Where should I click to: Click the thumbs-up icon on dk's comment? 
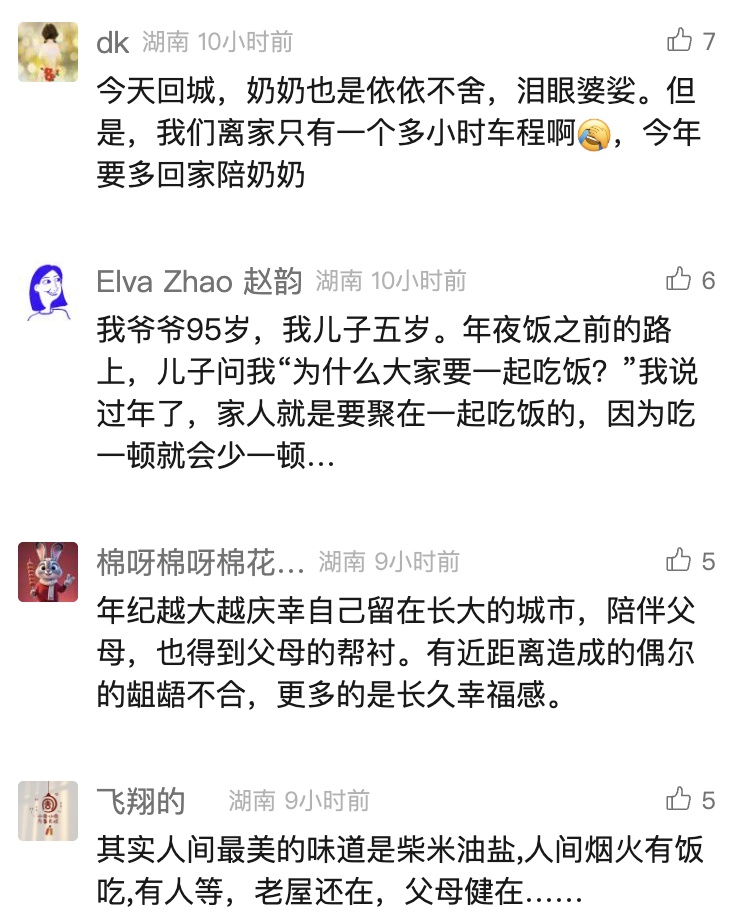pyautogui.click(x=682, y=38)
